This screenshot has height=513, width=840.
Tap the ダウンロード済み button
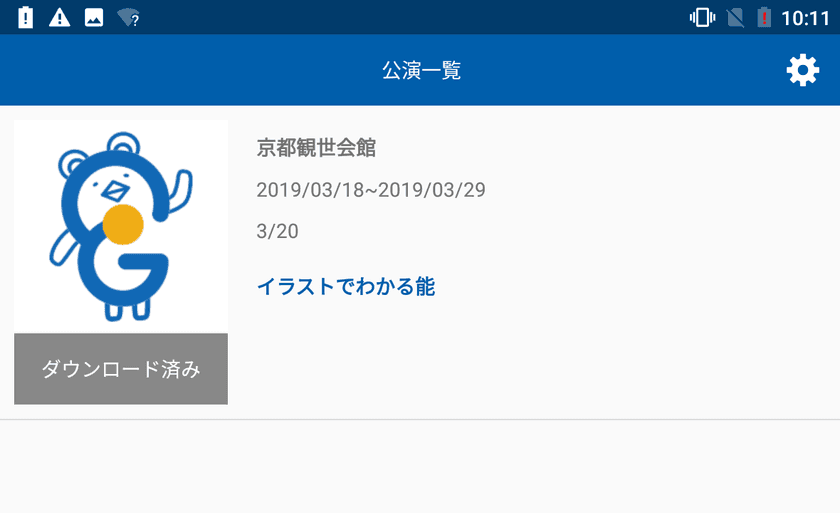pyautogui.click(x=121, y=369)
